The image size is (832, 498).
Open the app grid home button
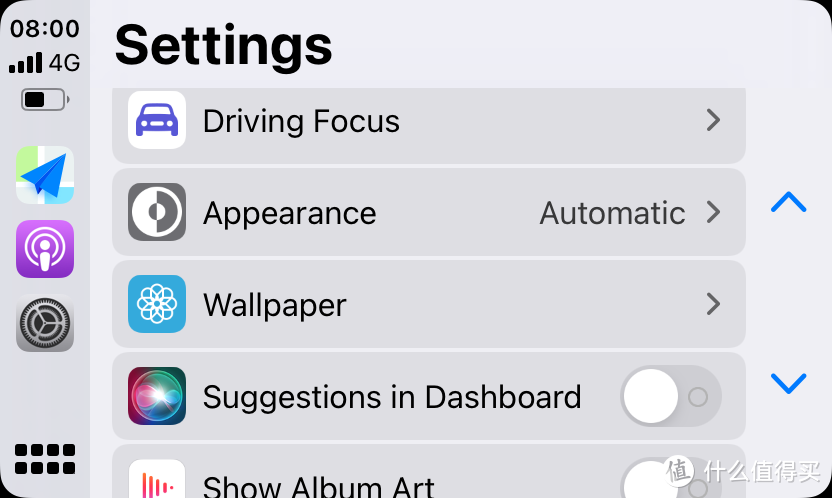click(45, 459)
